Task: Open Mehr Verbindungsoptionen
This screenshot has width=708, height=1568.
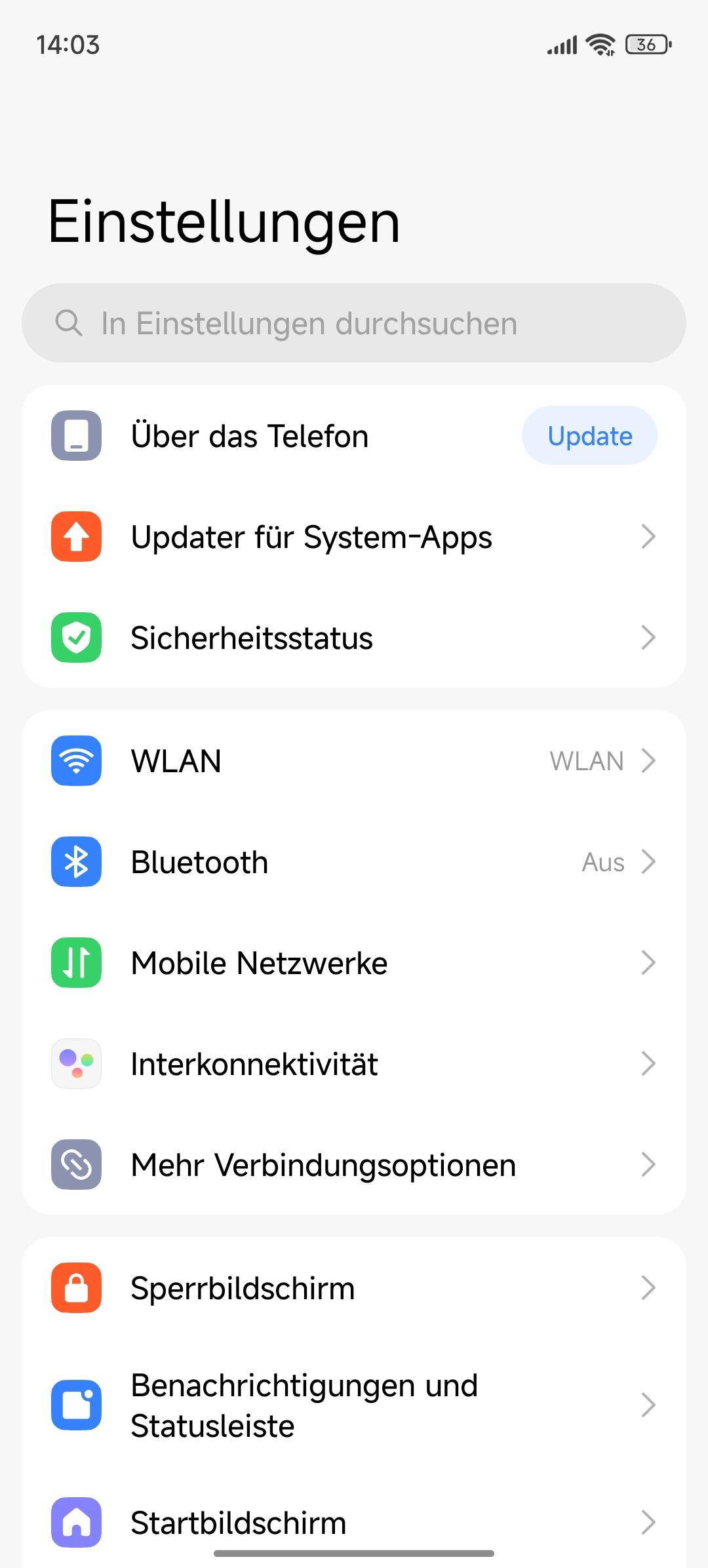Action: click(354, 1165)
